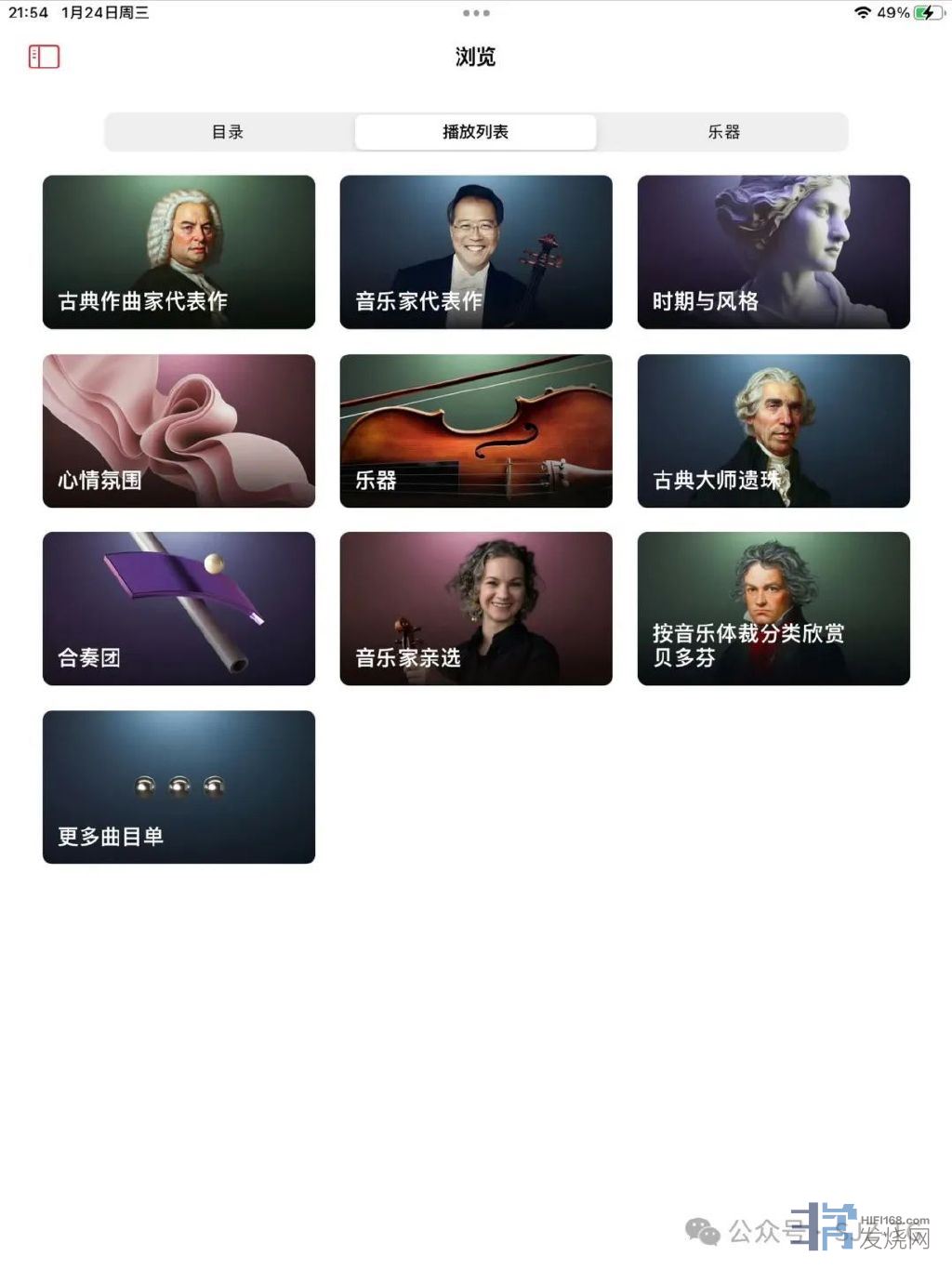Show the 更多曲目单 card
The width and height of the screenshot is (952, 1270).
coord(178,787)
